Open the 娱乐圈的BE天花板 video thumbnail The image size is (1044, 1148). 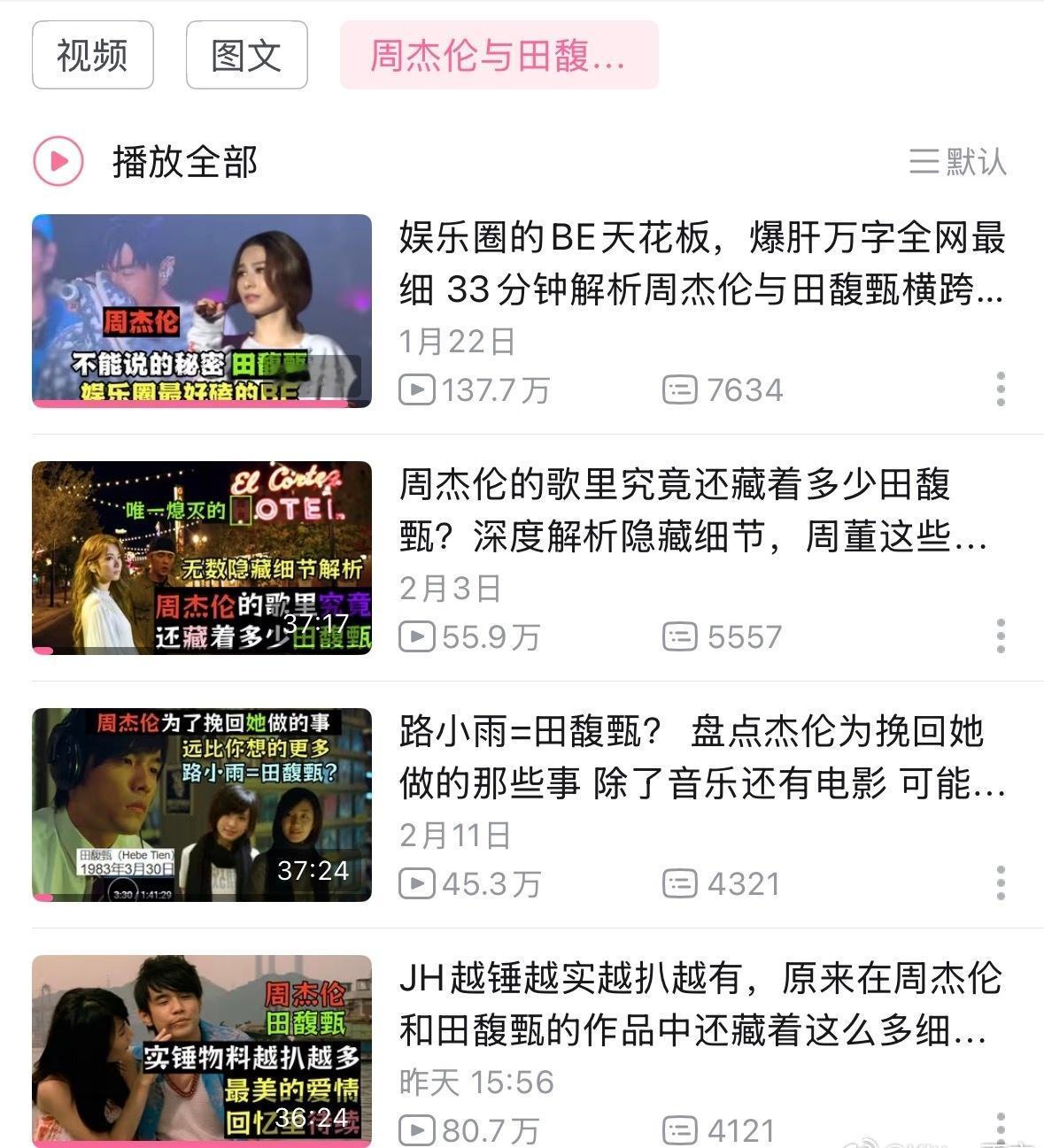pyautogui.click(x=202, y=311)
